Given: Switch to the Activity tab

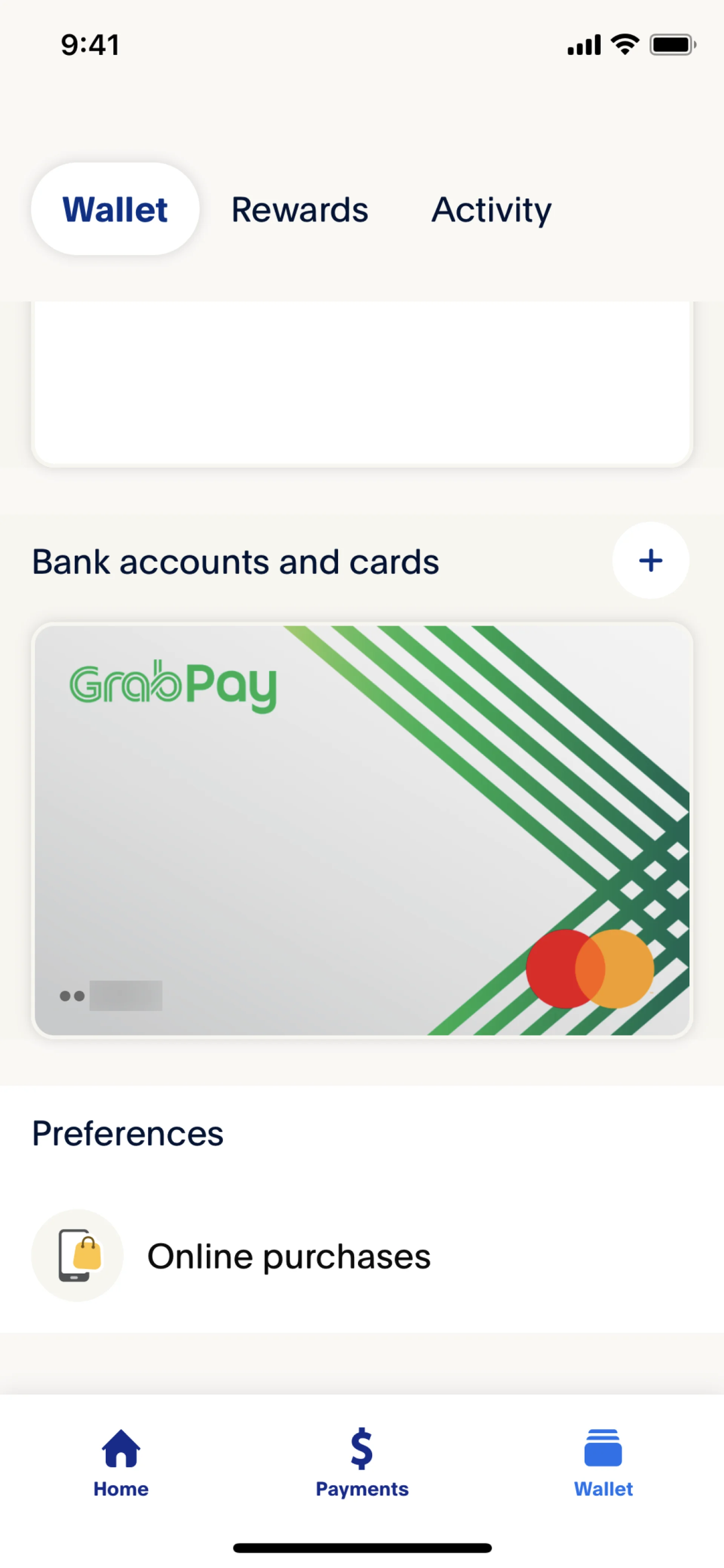Looking at the screenshot, I should tap(491, 209).
